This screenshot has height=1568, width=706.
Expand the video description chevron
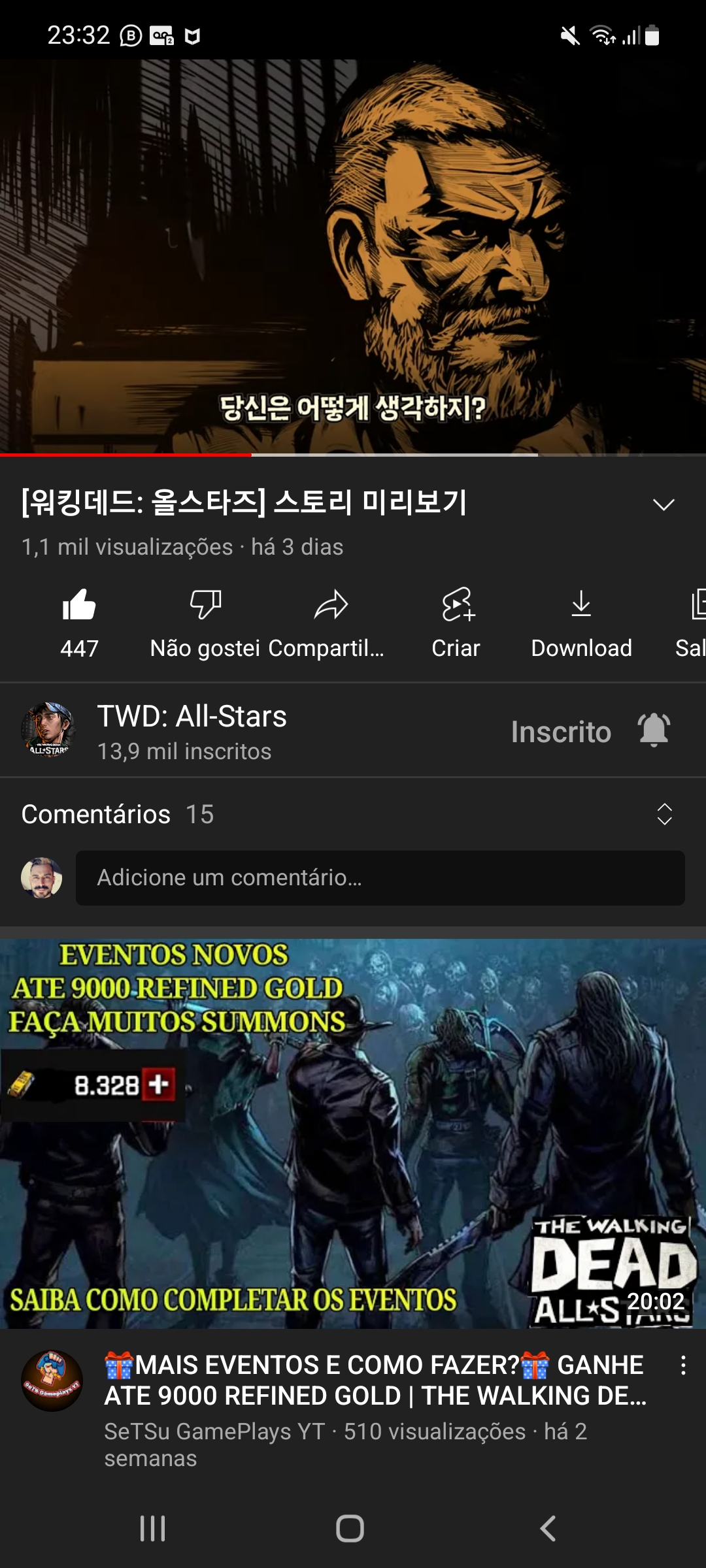(x=664, y=504)
